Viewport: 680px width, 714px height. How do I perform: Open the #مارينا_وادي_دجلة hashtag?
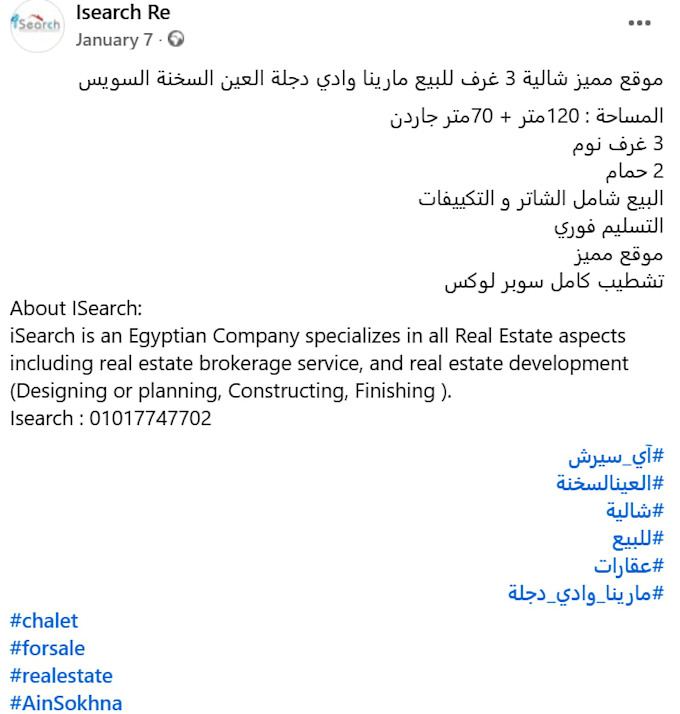[x=586, y=594]
